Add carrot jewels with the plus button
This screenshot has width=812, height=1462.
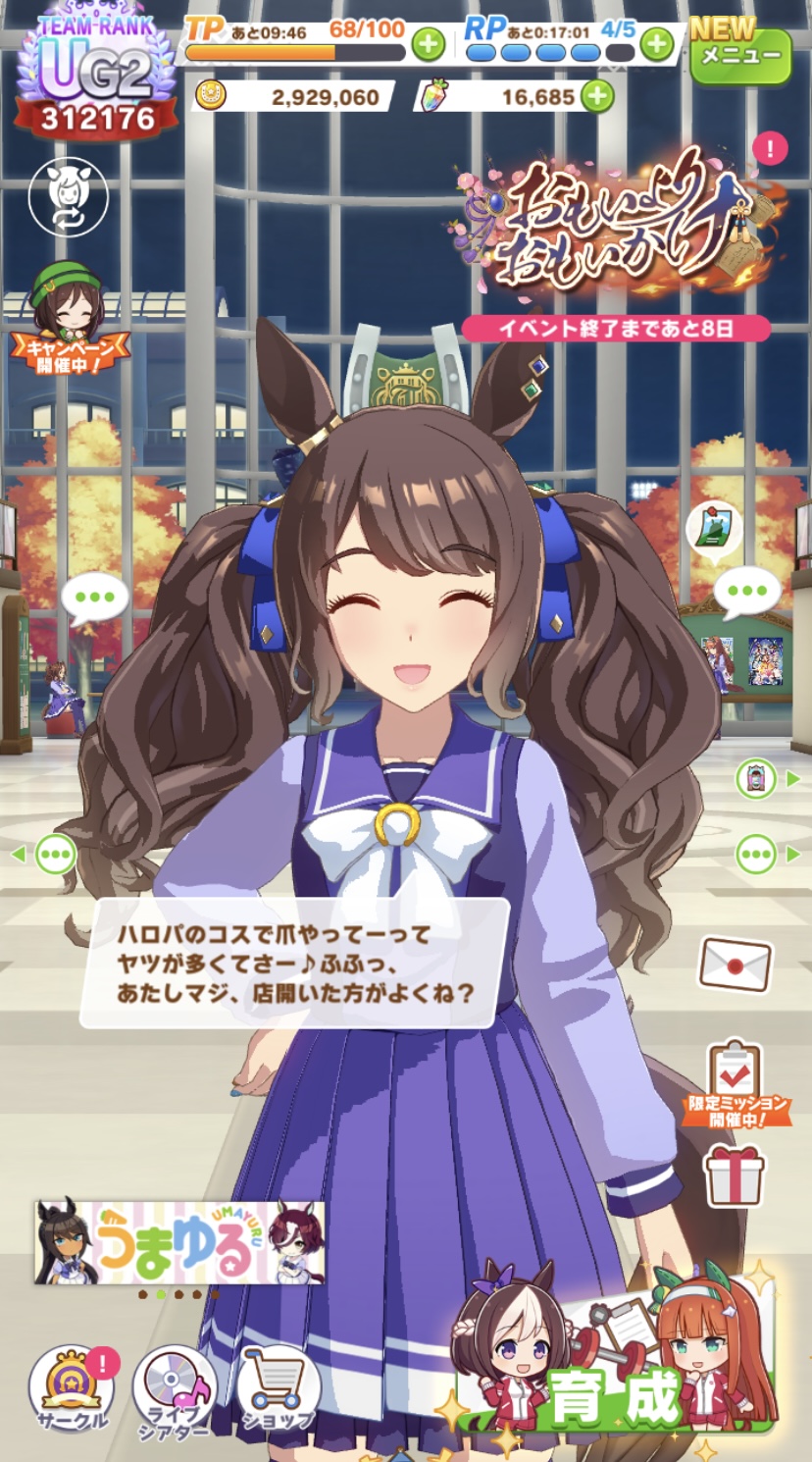click(597, 95)
